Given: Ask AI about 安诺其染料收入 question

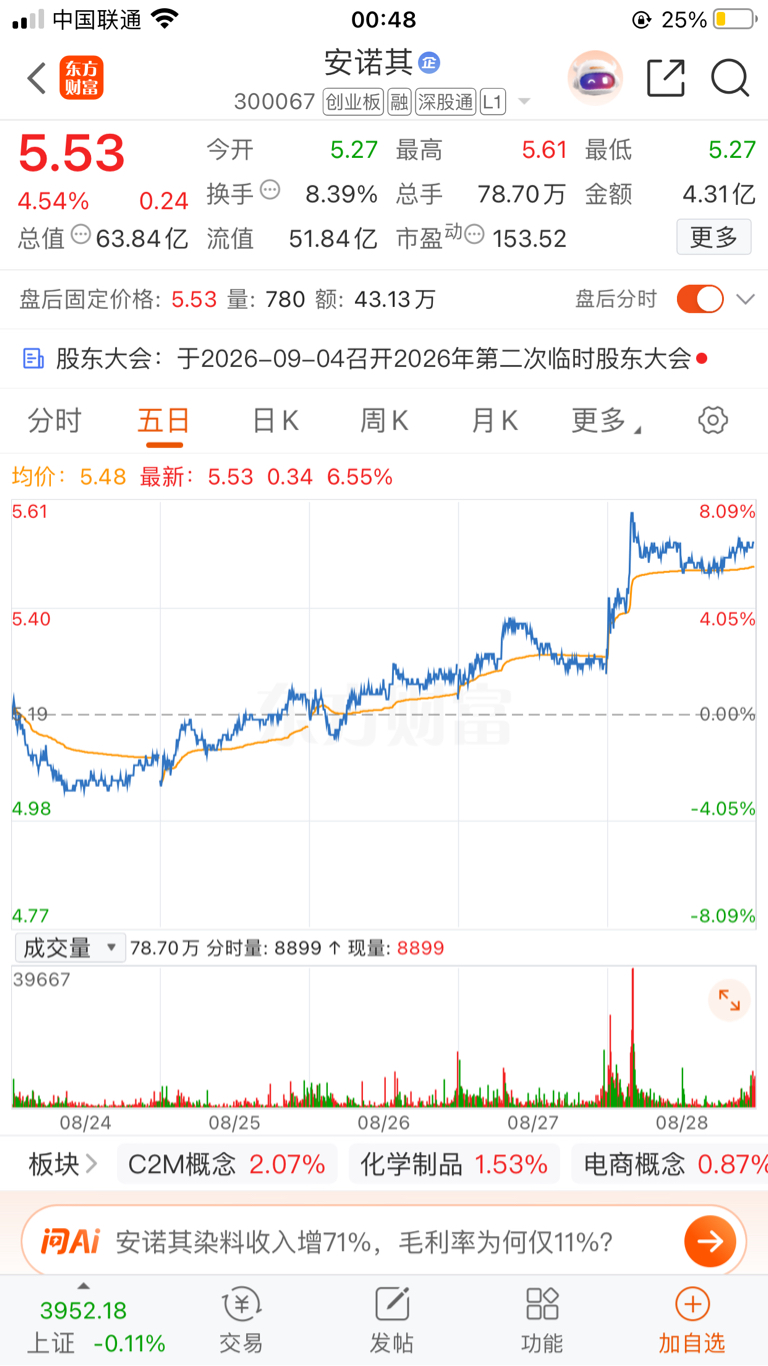Looking at the screenshot, I should tap(384, 1242).
